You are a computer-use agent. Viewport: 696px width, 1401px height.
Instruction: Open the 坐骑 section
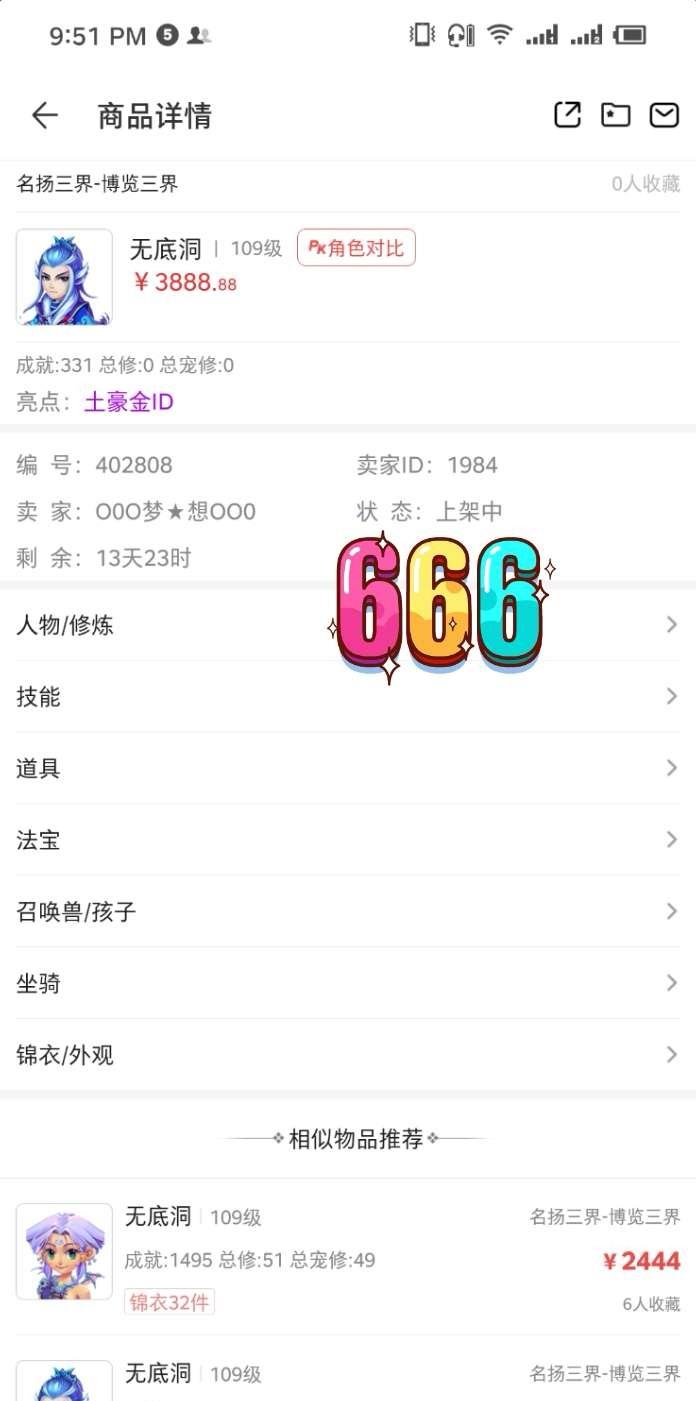pyautogui.click(x=347, y=984)
